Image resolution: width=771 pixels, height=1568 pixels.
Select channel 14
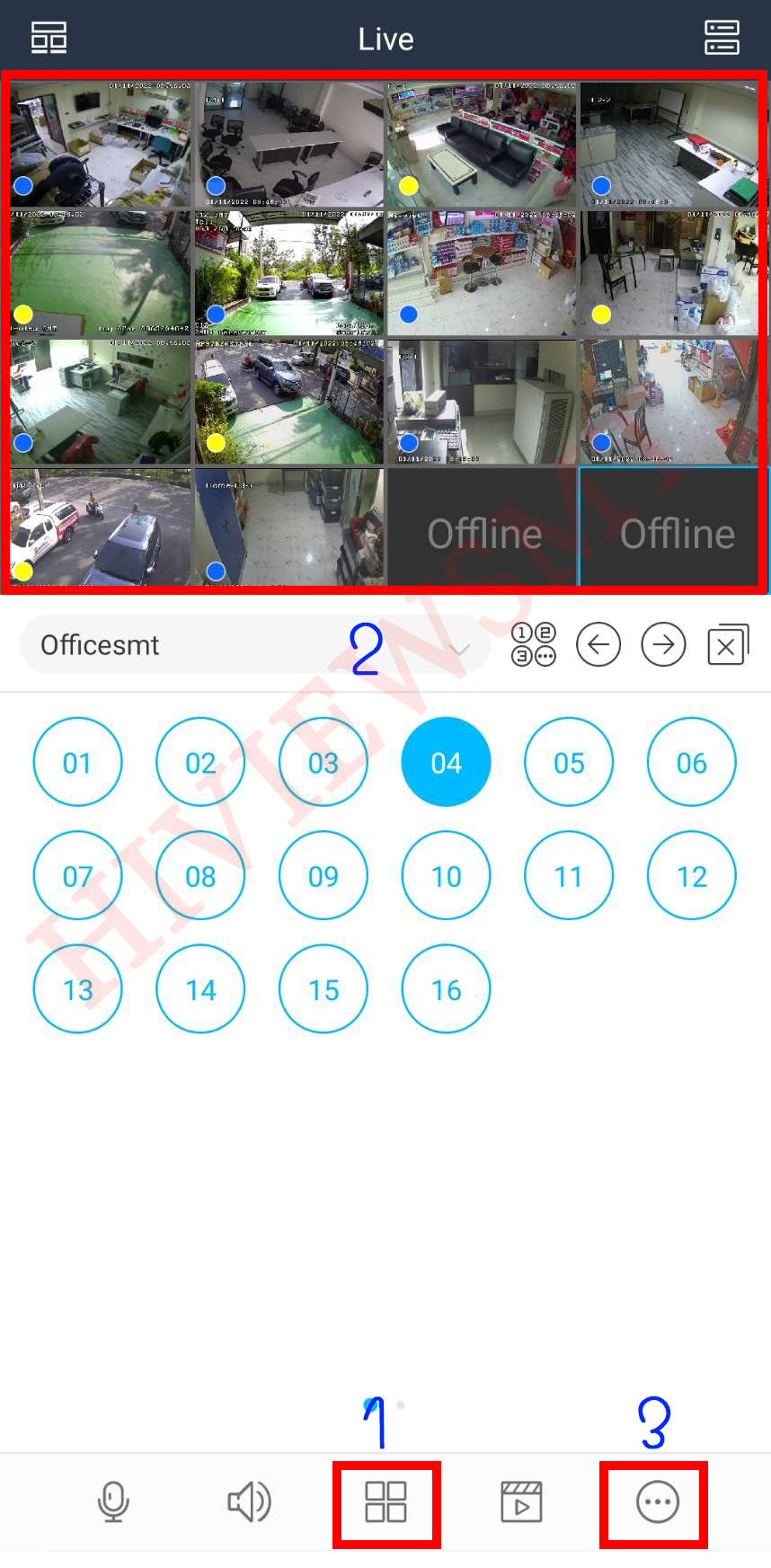[x=200, y=989]
